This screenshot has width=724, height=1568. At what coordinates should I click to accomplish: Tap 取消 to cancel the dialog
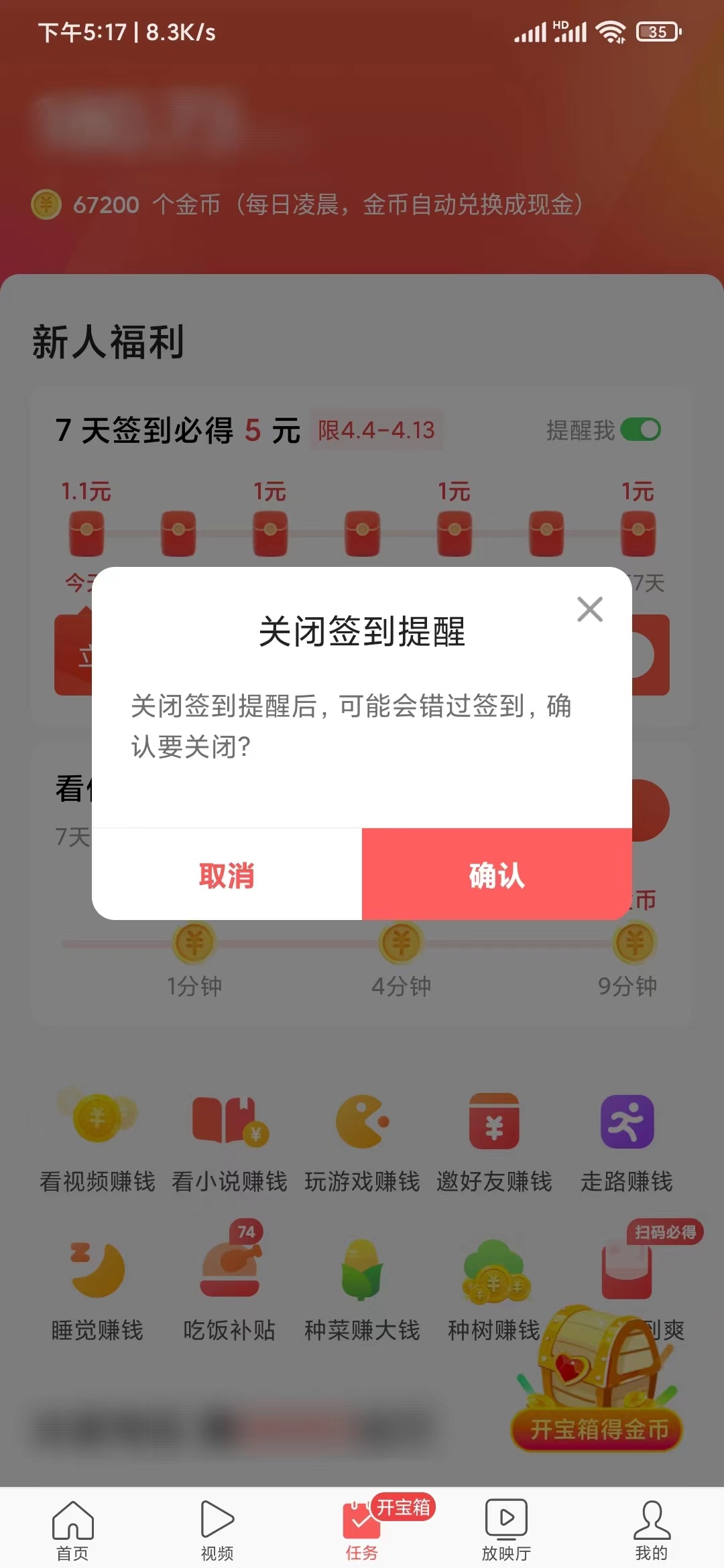tap(227, 874)
